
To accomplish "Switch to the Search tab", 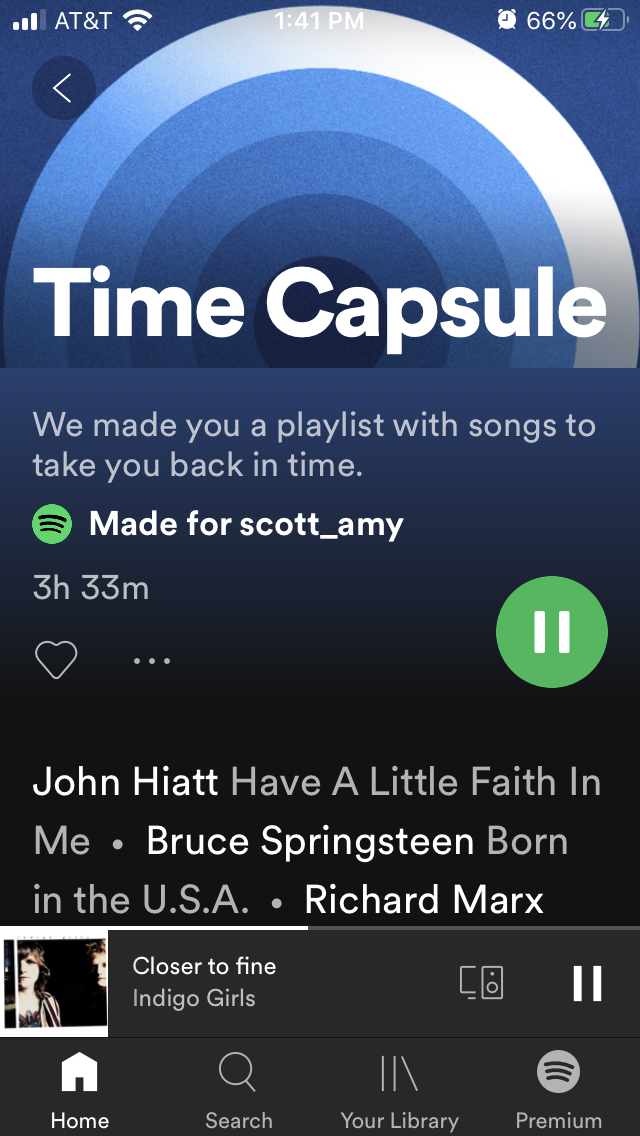I will [238, 1089].
